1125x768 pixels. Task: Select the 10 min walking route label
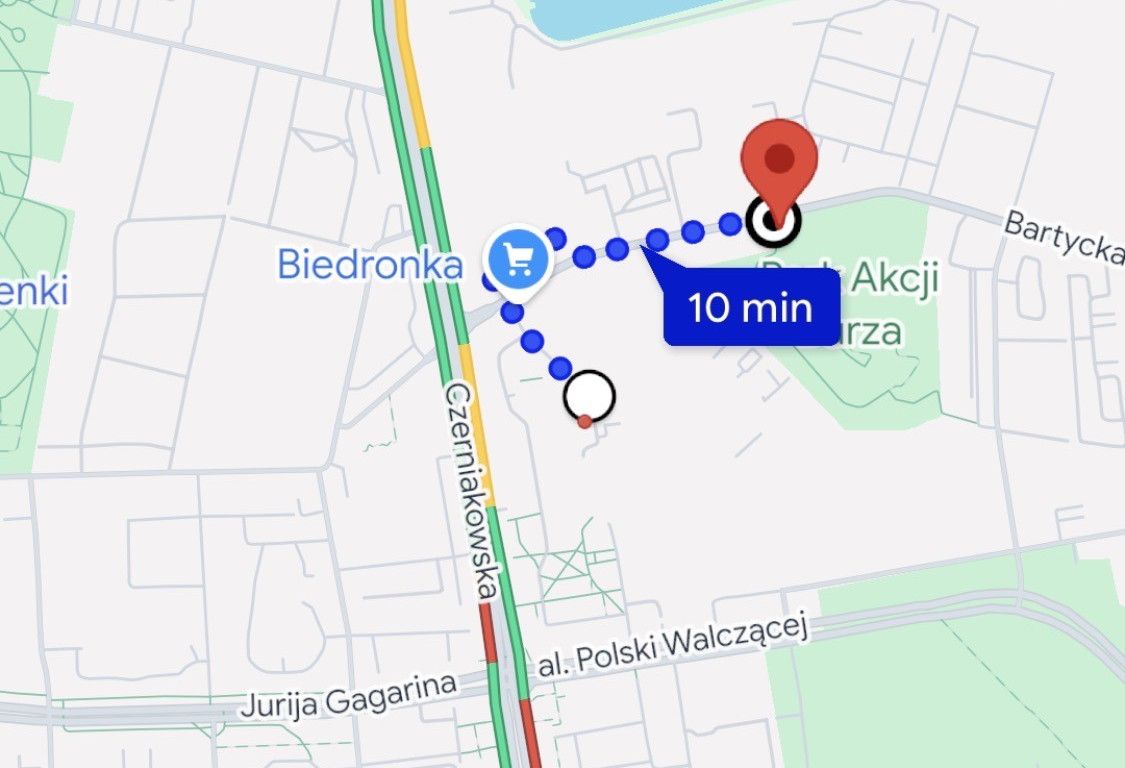(x=751, y=308)
